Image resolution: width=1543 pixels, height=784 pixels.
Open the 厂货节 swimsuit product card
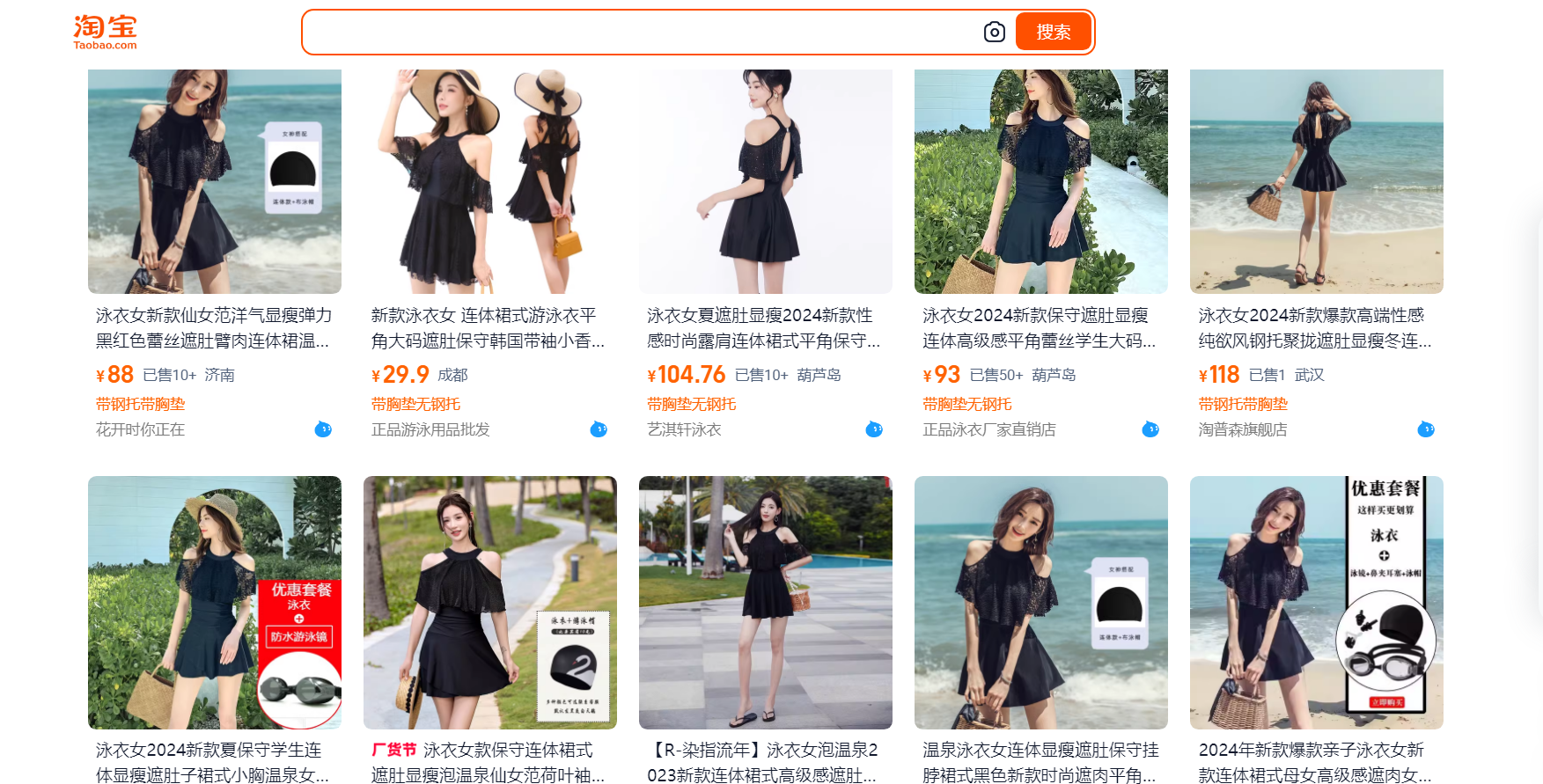[489, 603]
